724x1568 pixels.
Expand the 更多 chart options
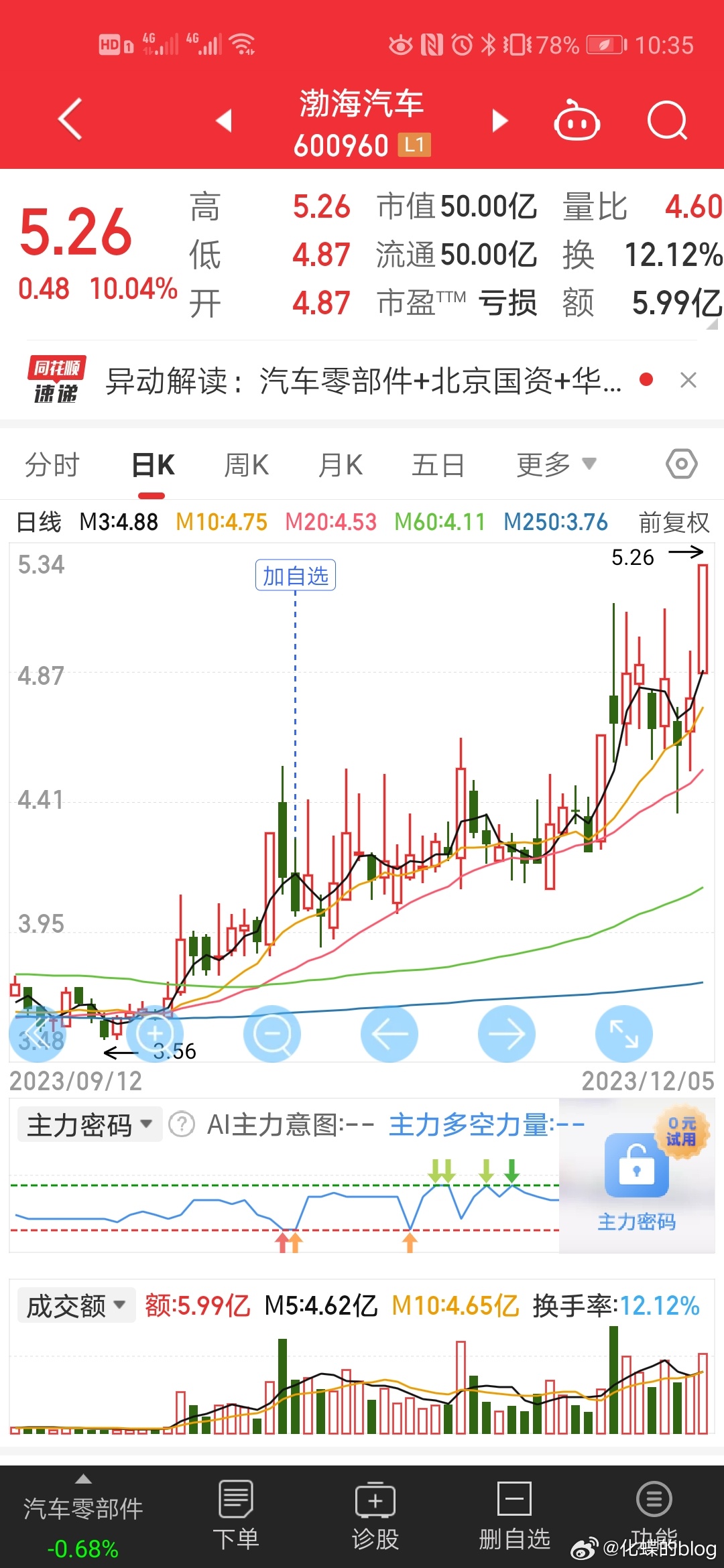coord(556,464)
